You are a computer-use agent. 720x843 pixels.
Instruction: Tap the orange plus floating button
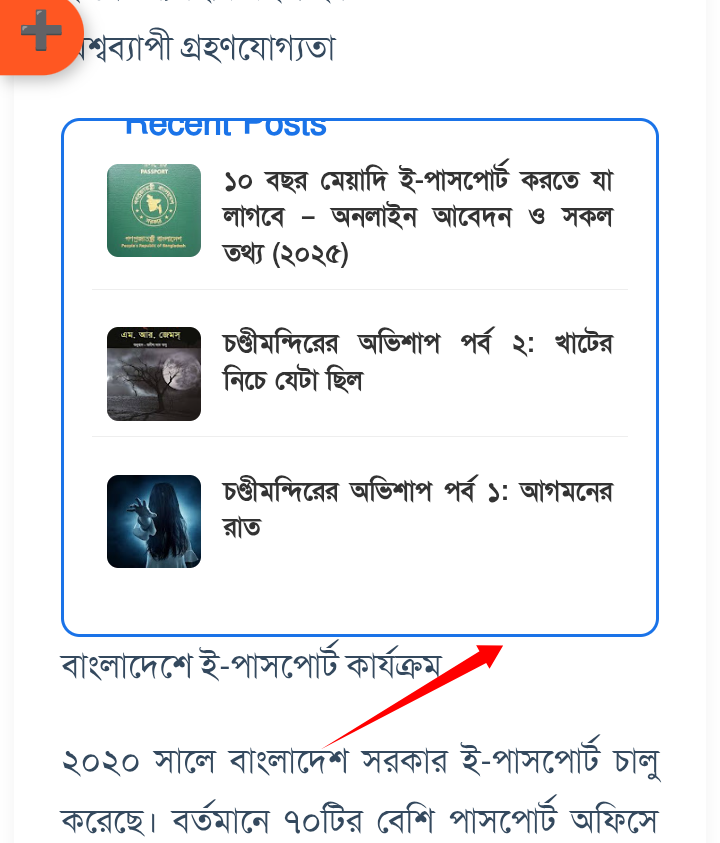click(40, 33)
